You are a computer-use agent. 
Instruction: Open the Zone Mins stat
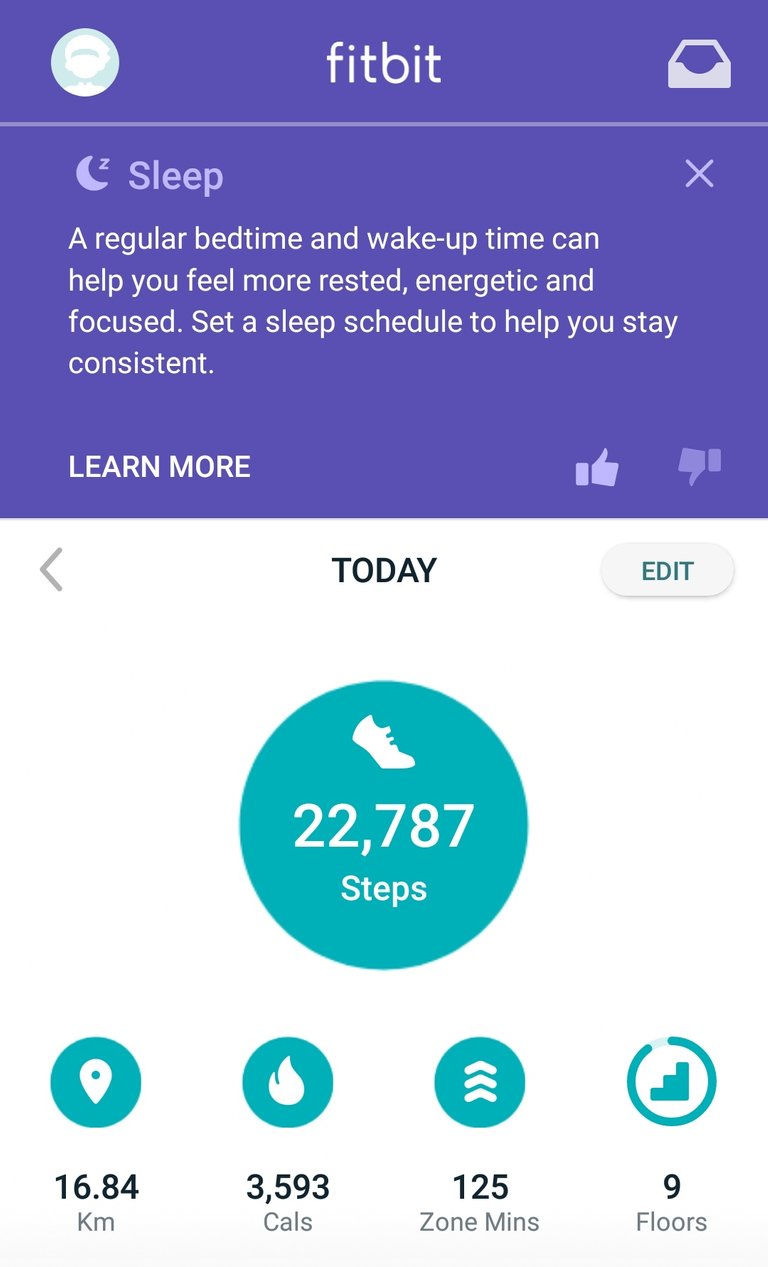coord(480,1134)
